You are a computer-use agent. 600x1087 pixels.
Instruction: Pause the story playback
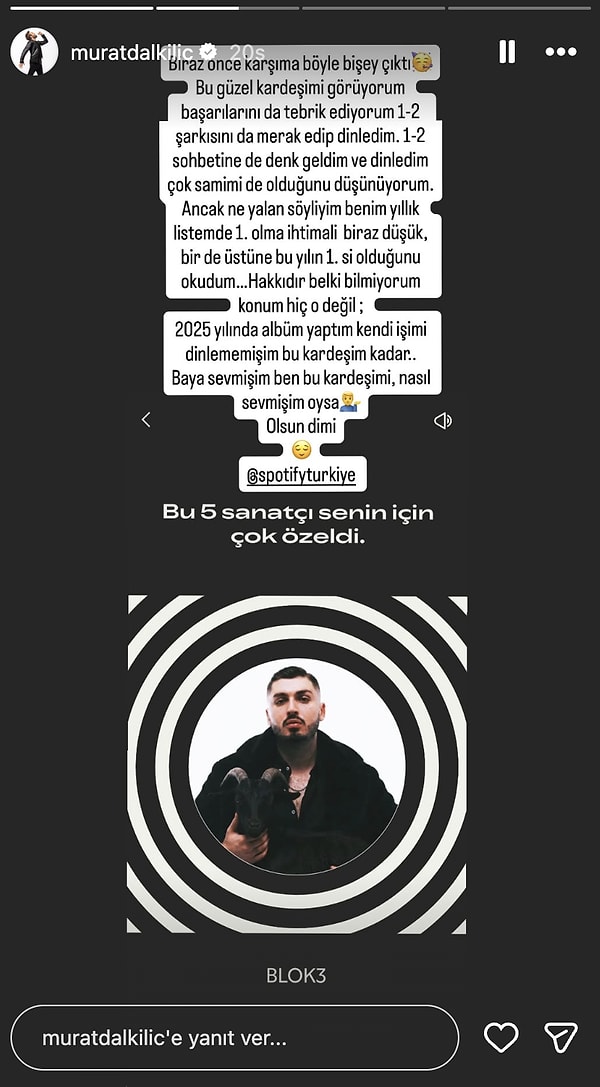507,52
